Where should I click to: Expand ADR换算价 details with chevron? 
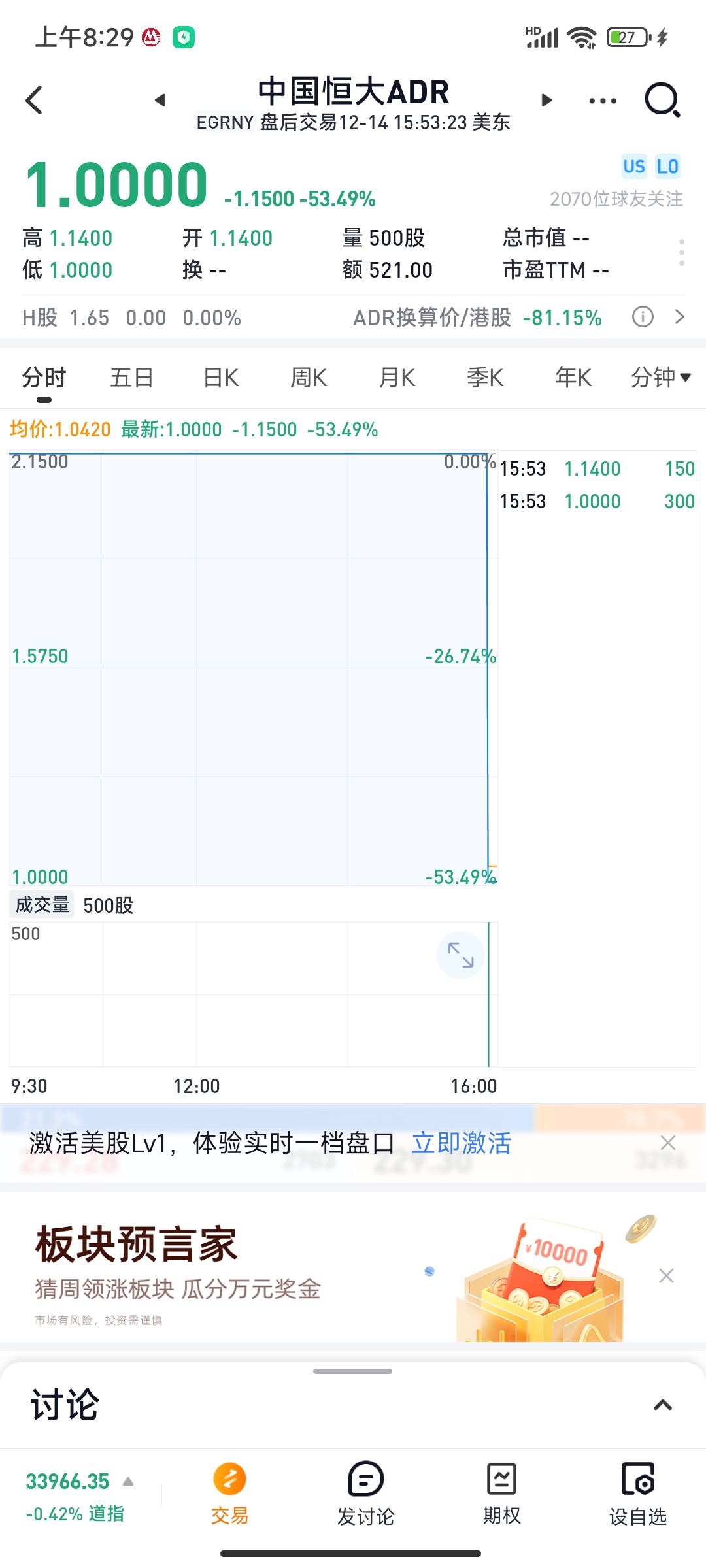click(680, 318)
